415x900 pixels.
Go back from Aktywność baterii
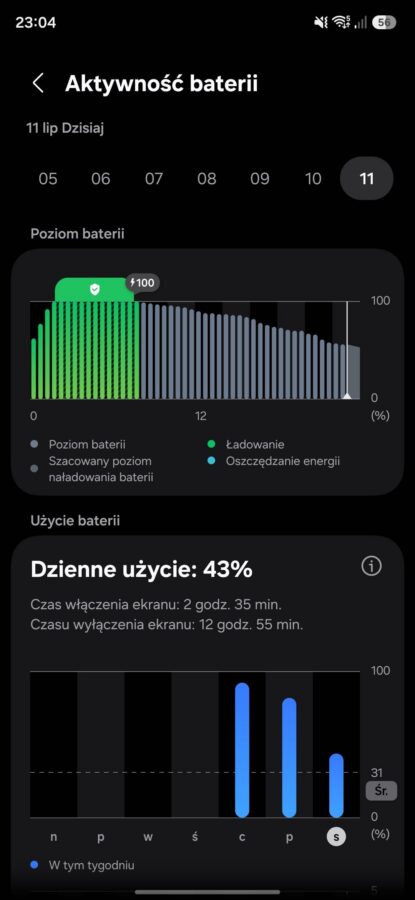[38, 83]
